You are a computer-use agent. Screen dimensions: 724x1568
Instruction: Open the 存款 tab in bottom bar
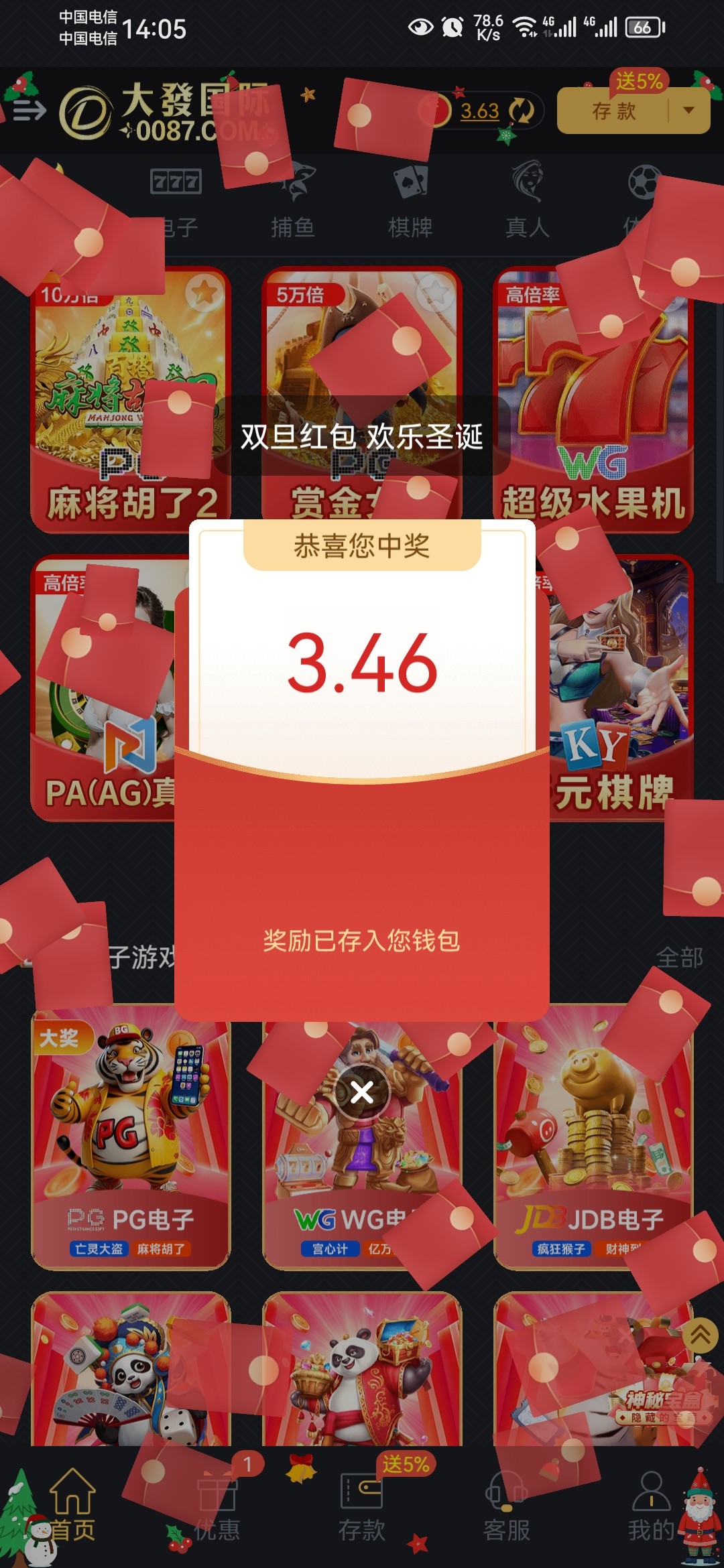(361, 1504)
